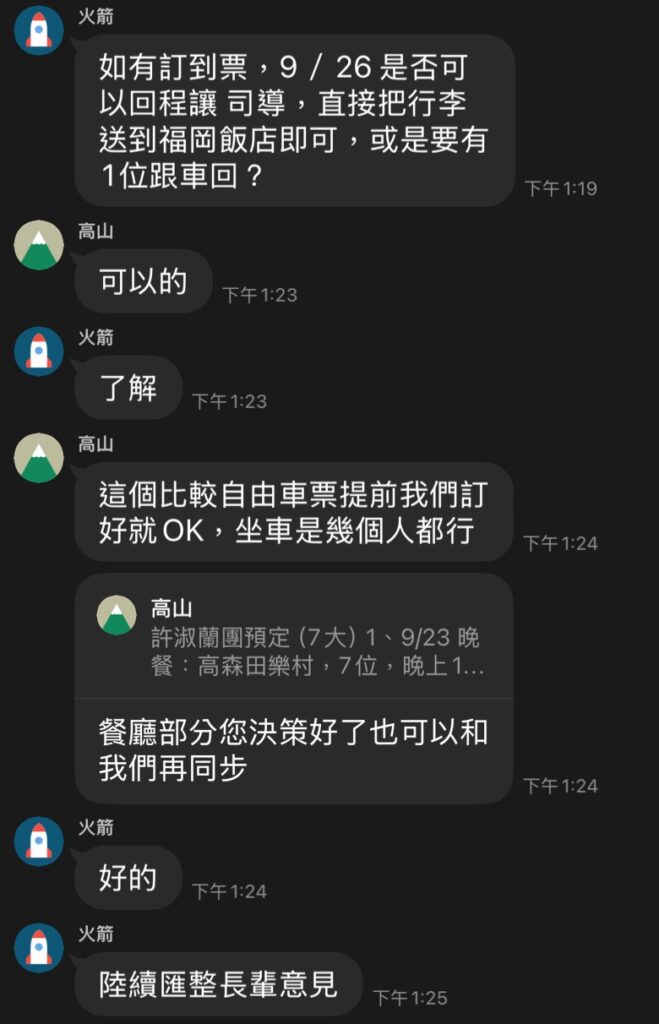The image size is (659, 1024).
Task: Tap 火箭's avatar next to "好的"
Action: 39,841
